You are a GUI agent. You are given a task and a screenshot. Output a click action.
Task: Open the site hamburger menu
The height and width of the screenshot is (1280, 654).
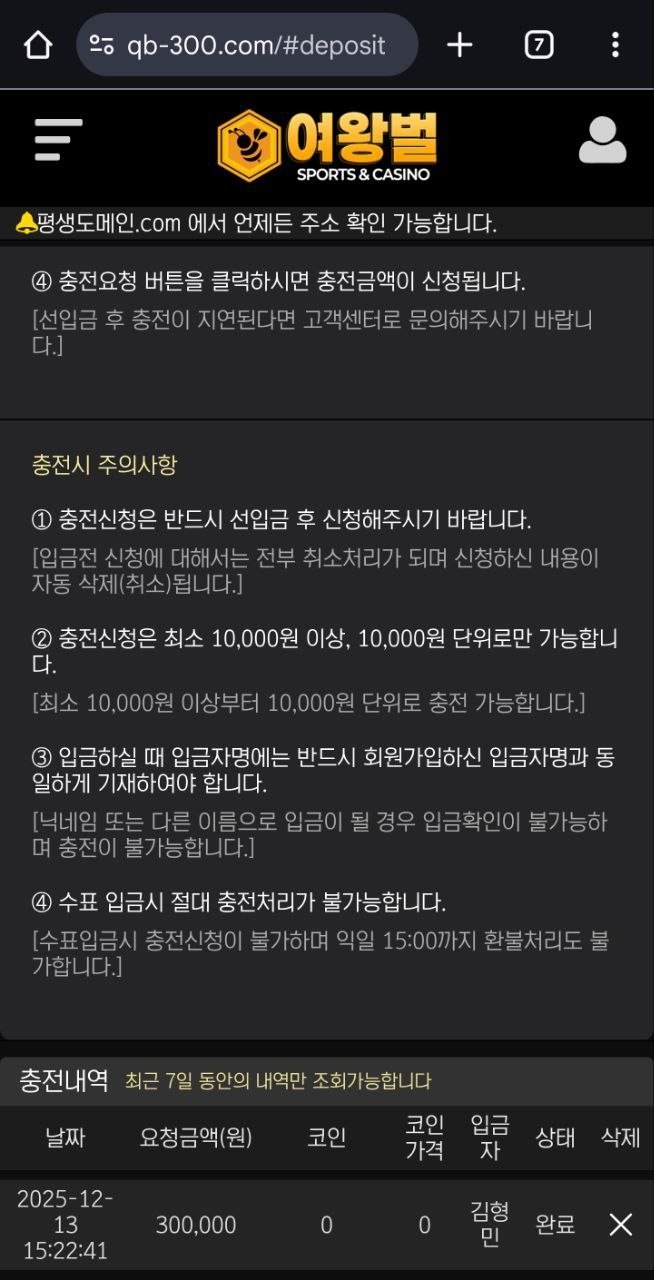coord(57,140)
